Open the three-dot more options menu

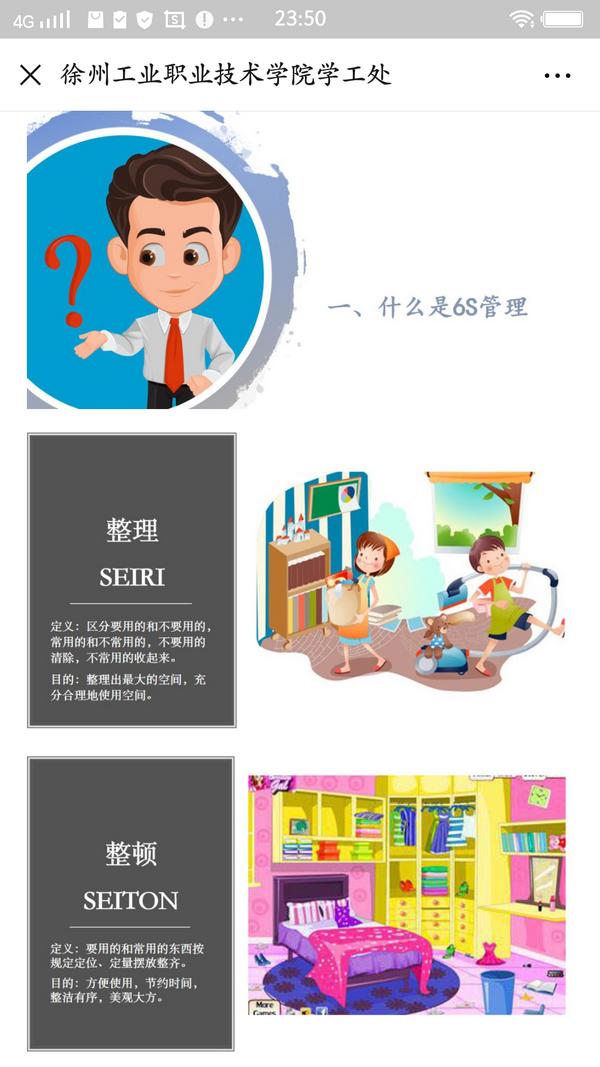pyautogui.click(x=557, y=75)
